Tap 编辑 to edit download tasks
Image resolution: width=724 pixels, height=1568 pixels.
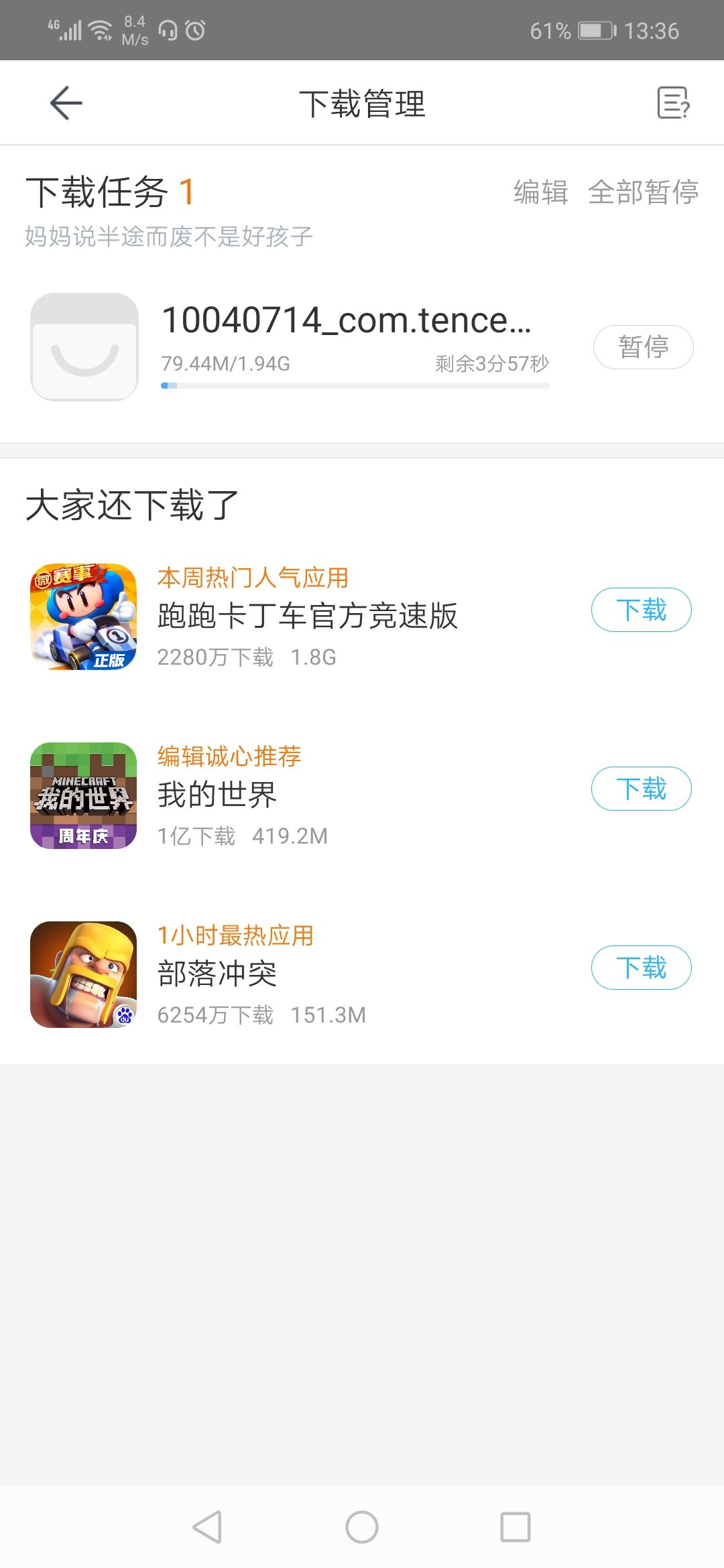point(541,192)
